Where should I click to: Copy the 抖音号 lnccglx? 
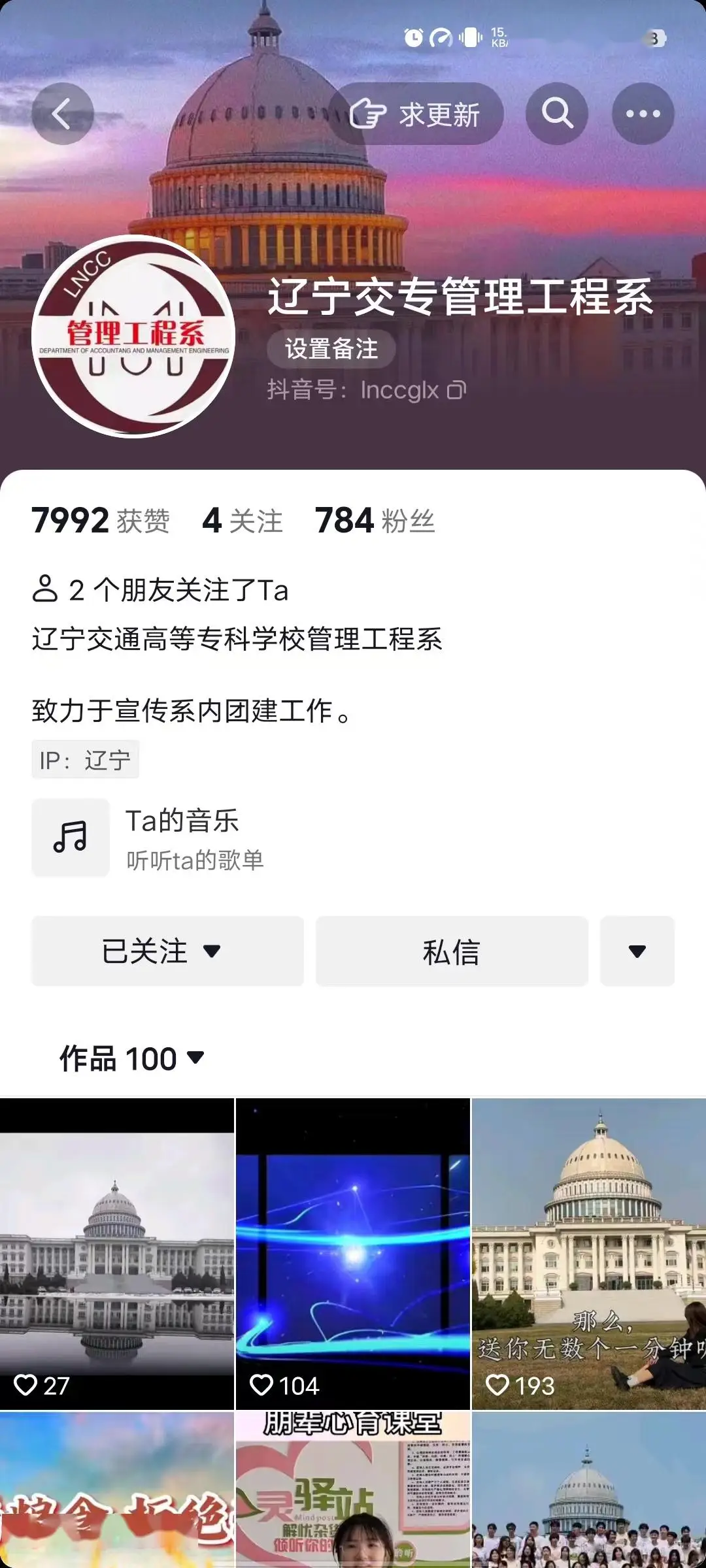point(457,390)
